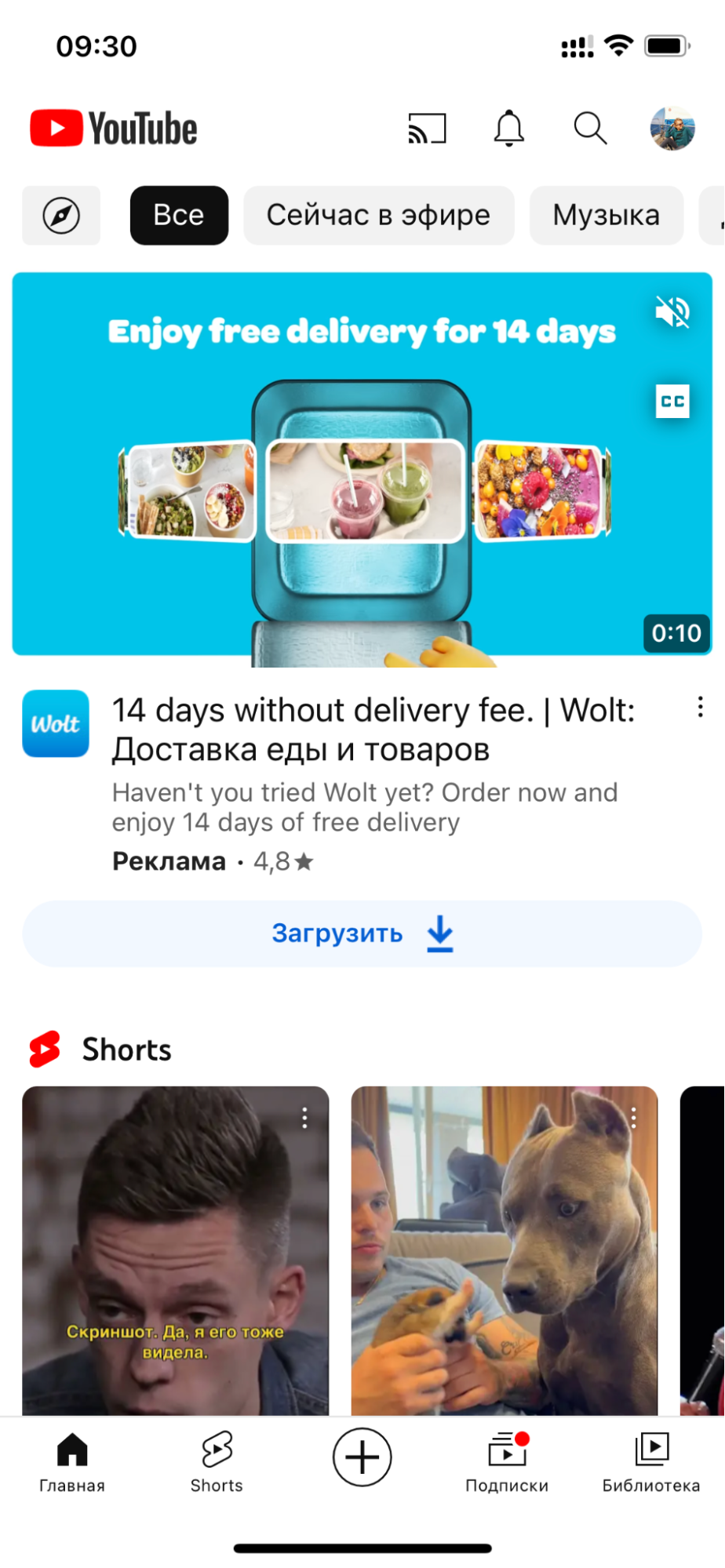
Task: Open the Short with Скриншот subtitle
Action: coord(175,1255)
